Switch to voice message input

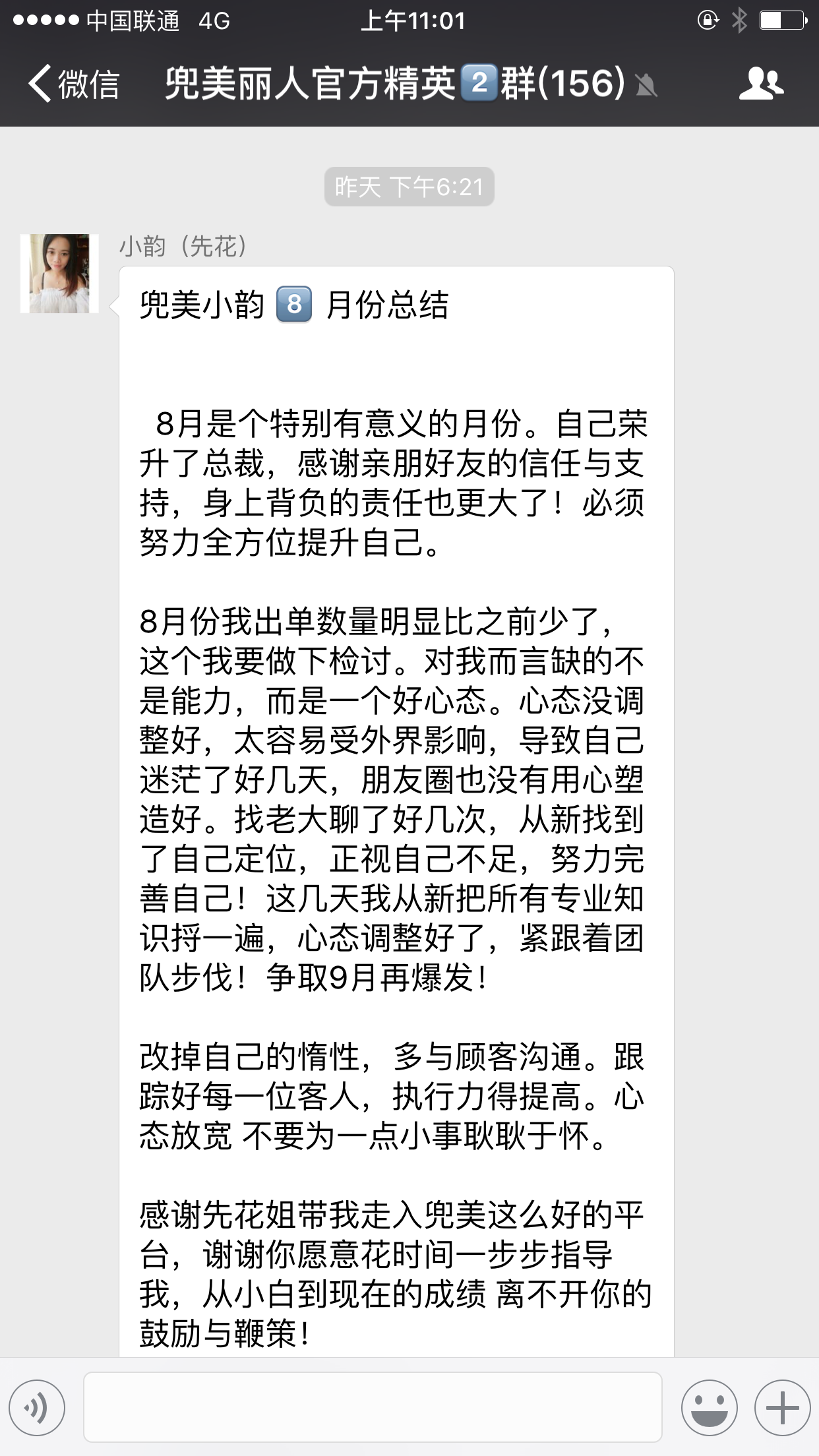(37, 1408)
